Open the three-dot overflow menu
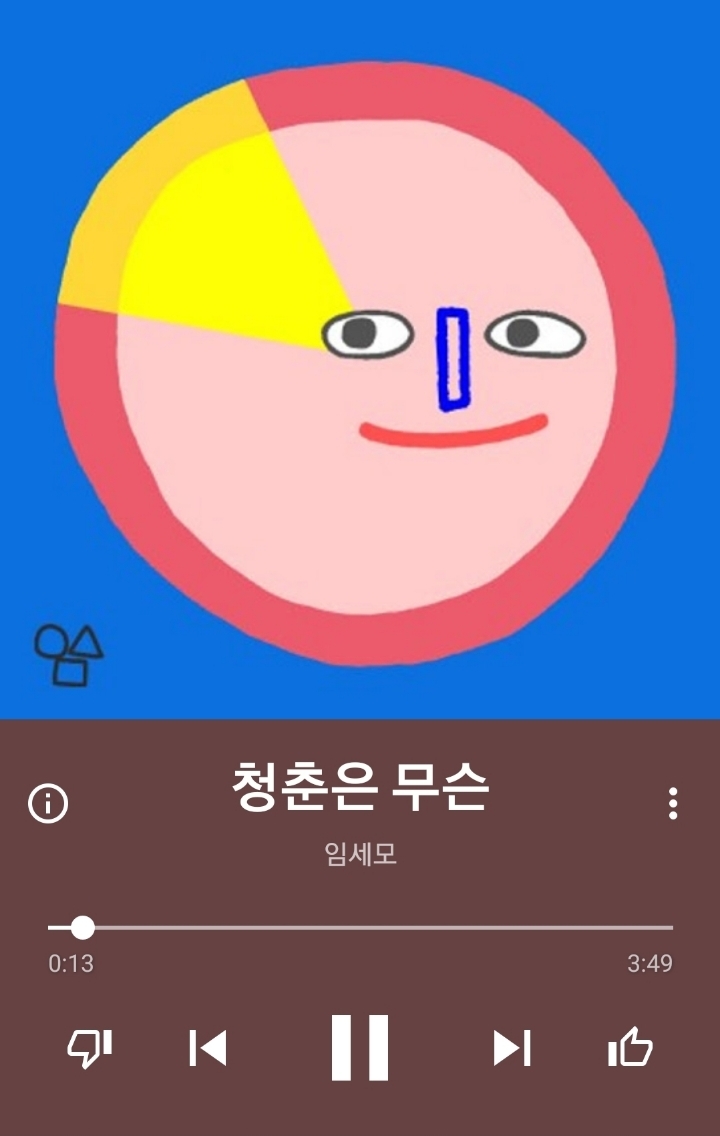Image resolution: width=720 pixels, height=1136 pixels. pyautogui.click(x=672, y=803)
